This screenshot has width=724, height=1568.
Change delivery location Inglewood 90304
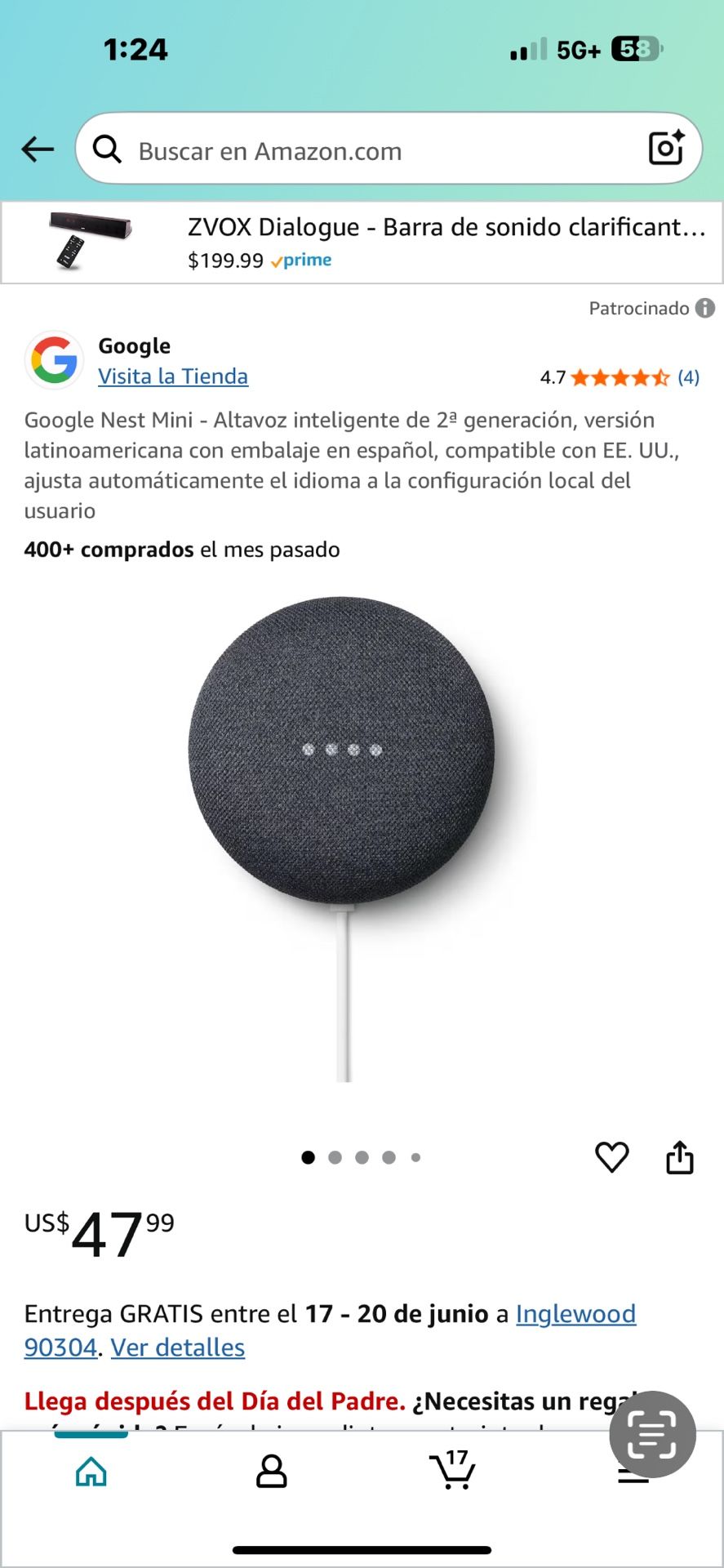pos(575,1314)
